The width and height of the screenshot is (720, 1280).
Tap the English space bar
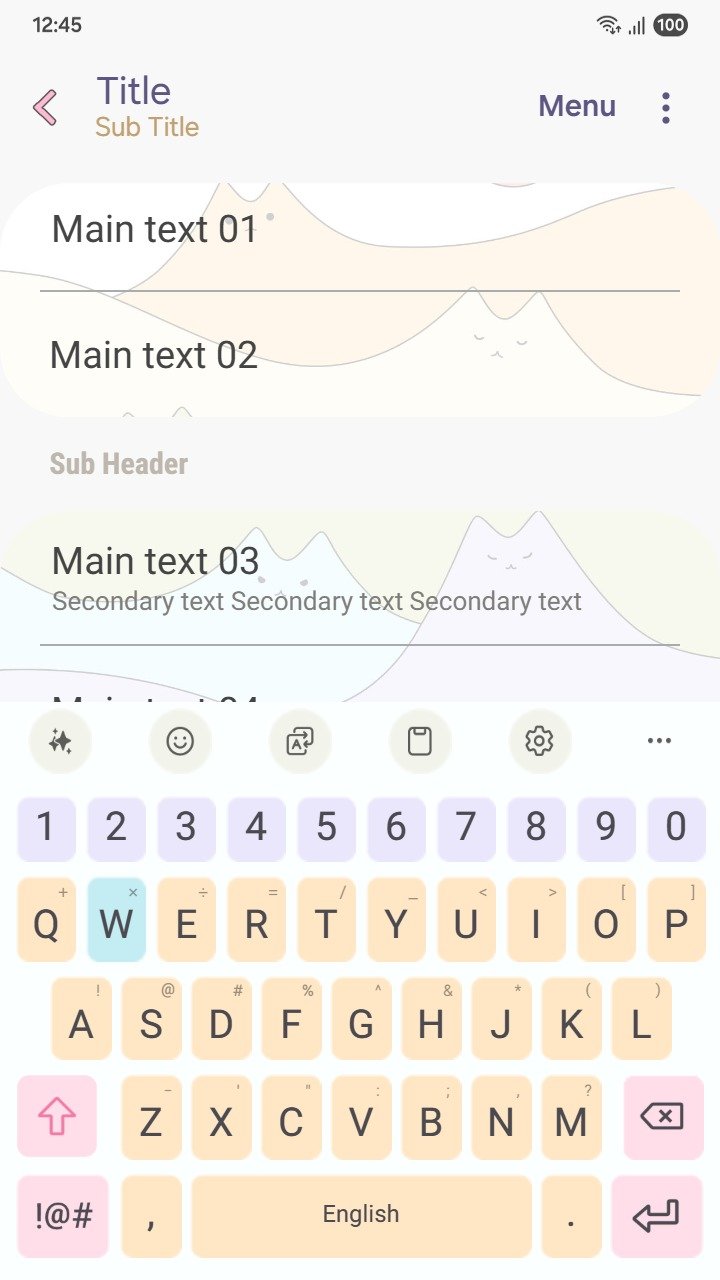[x=361, y=1216]
